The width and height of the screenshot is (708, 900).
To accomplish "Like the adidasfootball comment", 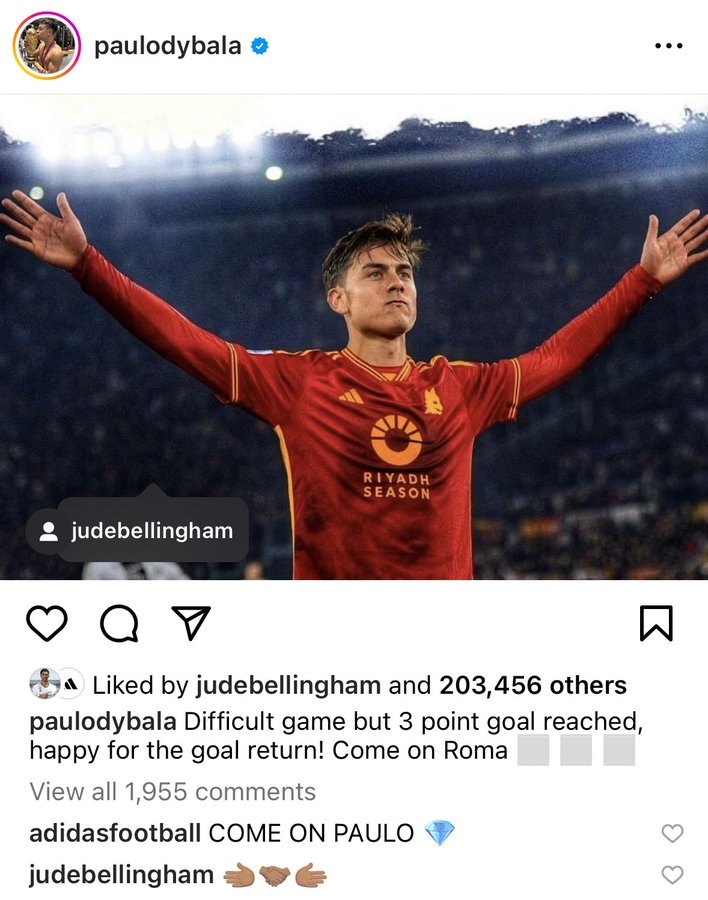I will 673,833.
